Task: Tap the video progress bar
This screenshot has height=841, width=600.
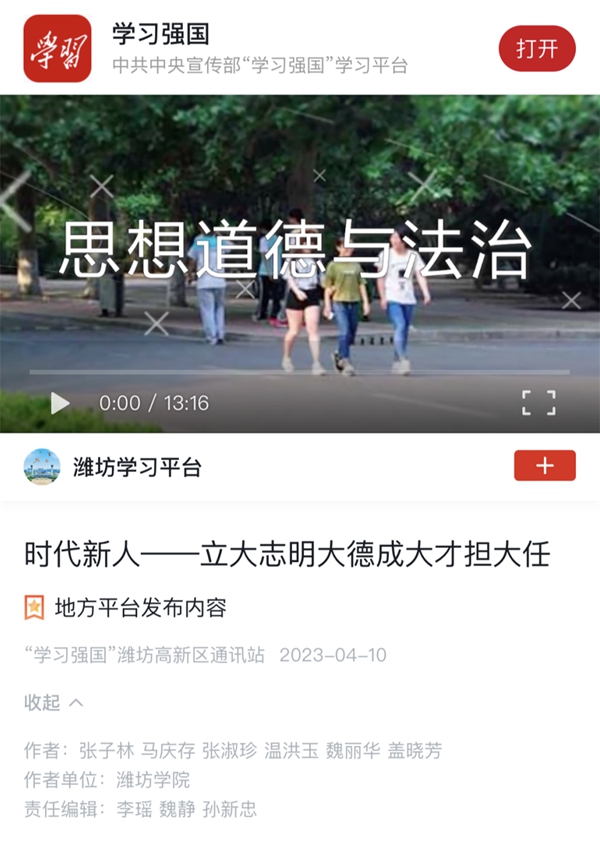Action: (x=300, y=371)
